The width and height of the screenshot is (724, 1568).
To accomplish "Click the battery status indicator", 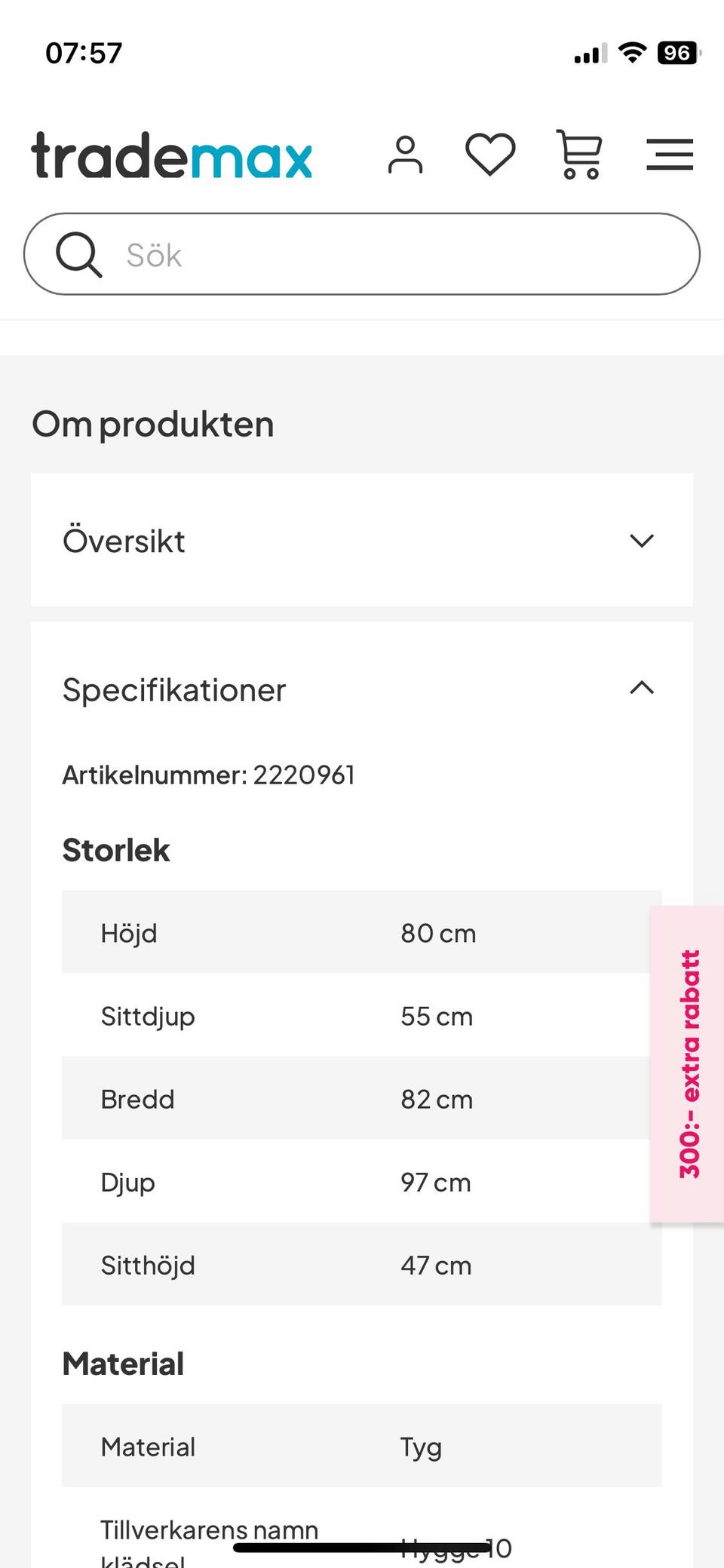I will coord(678,53).
